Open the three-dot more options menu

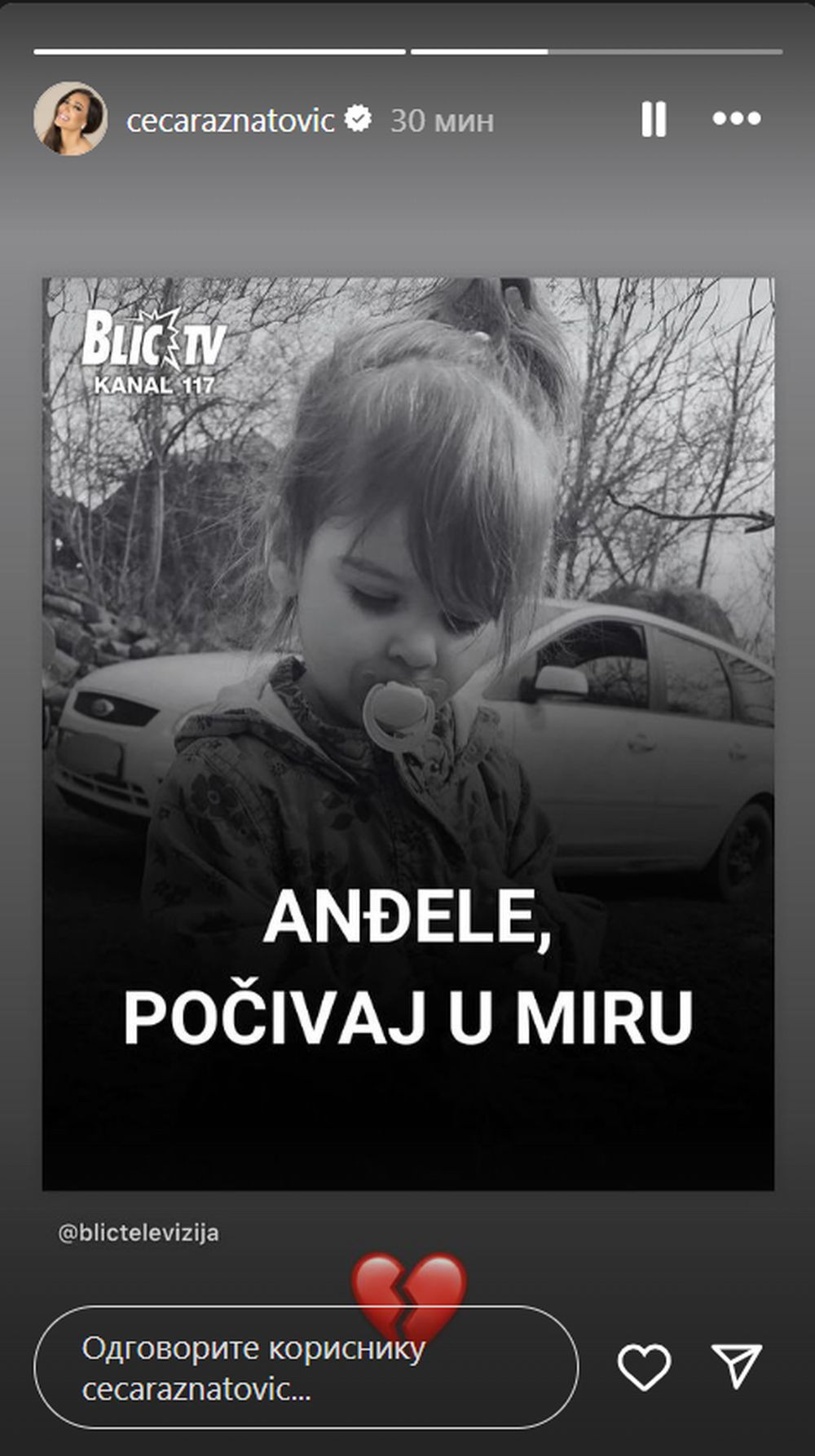point(736,119)
